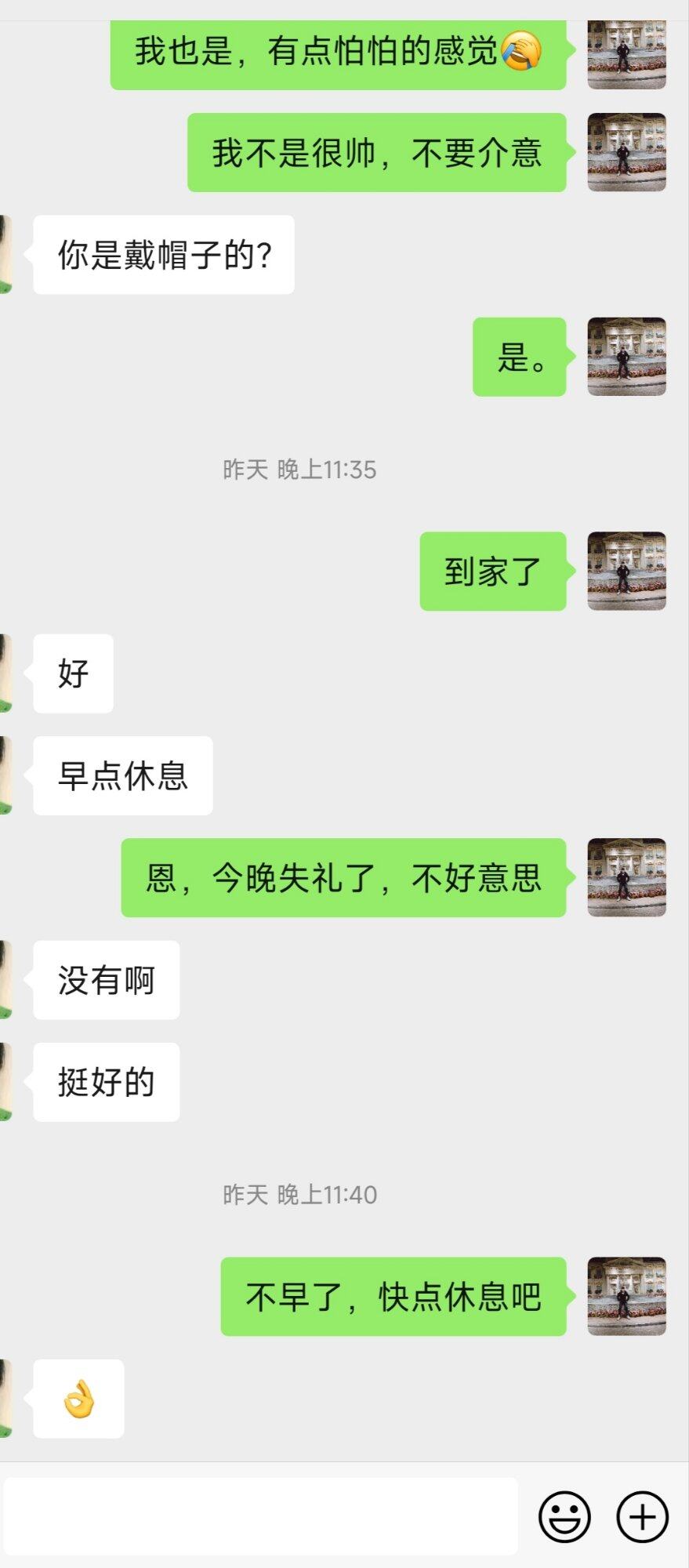This screenshot has height=1568, width=689.
Task: Open the emoji sticker panel
Action: [x=564, y=1516]
